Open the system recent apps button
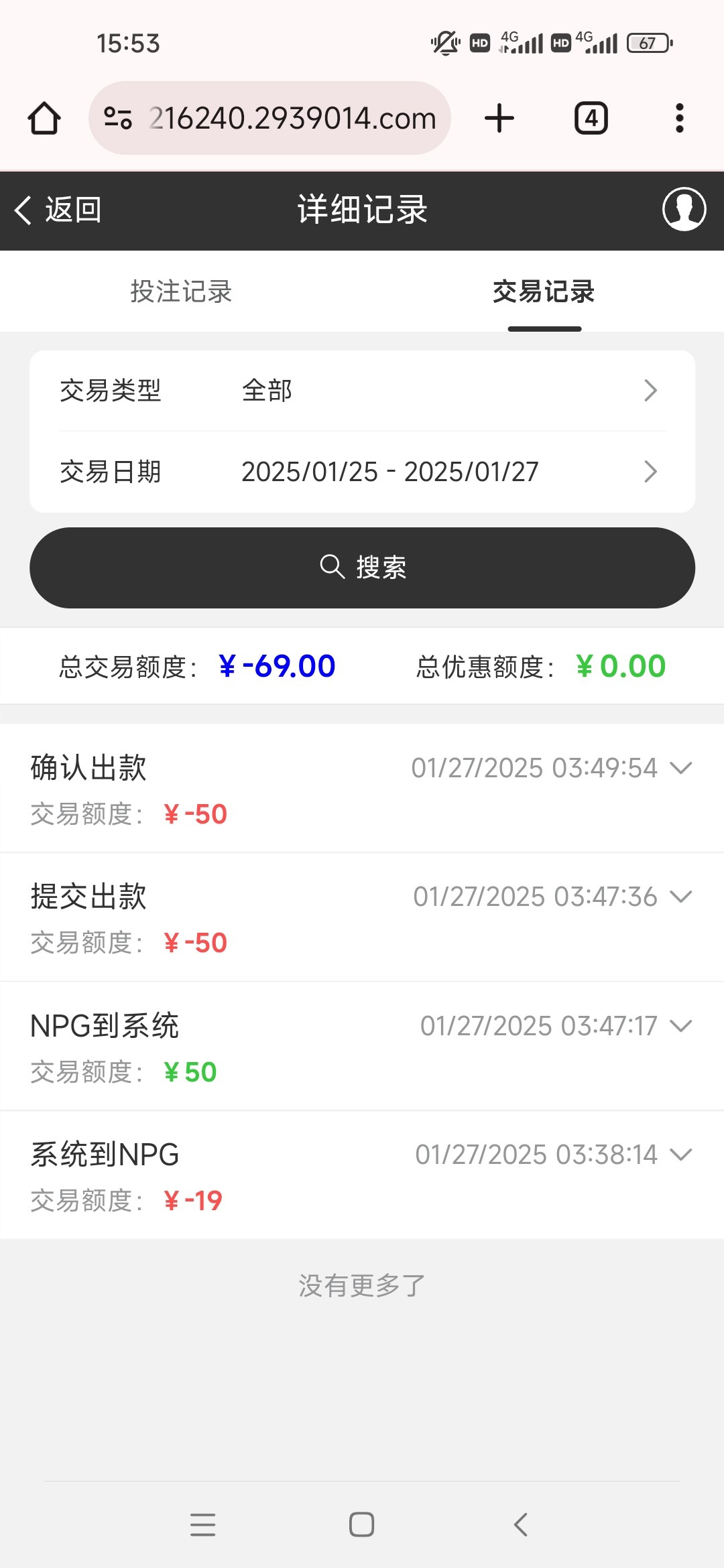This screenshot has width=724, height=1568. (x=202, y=1524)
